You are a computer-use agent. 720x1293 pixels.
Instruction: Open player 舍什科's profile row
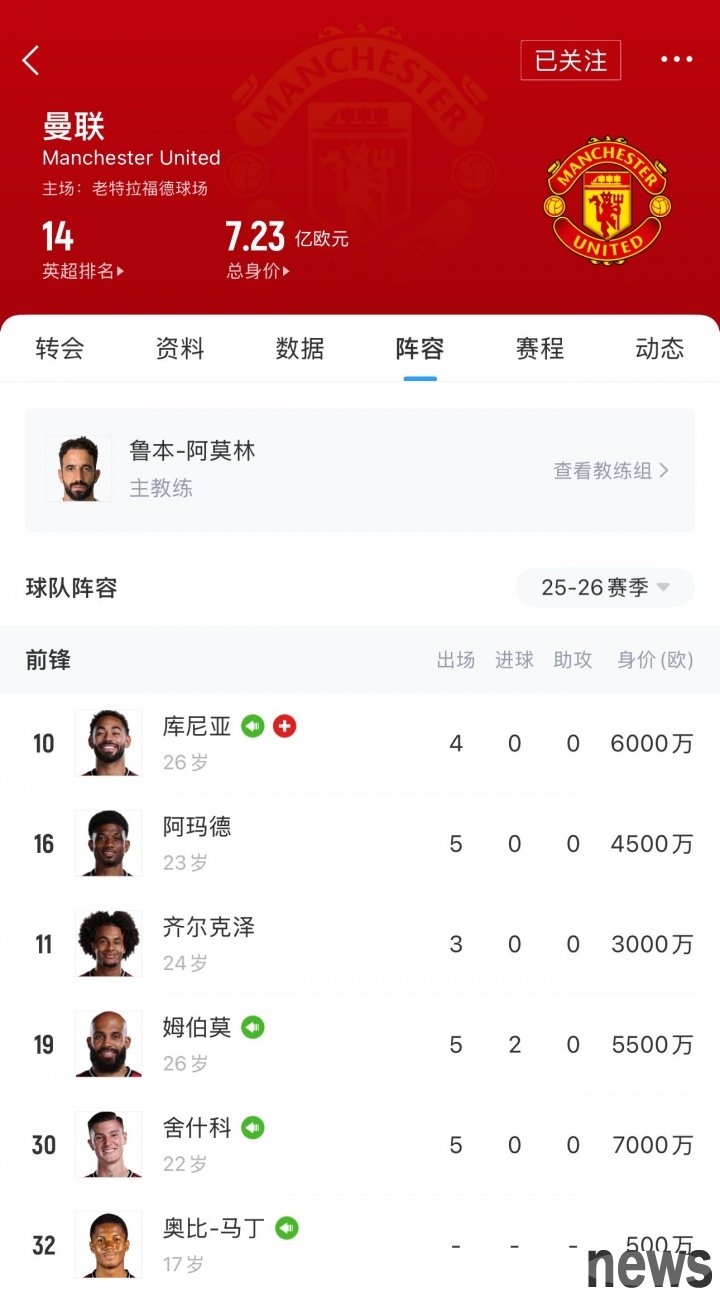(360, 1145)
